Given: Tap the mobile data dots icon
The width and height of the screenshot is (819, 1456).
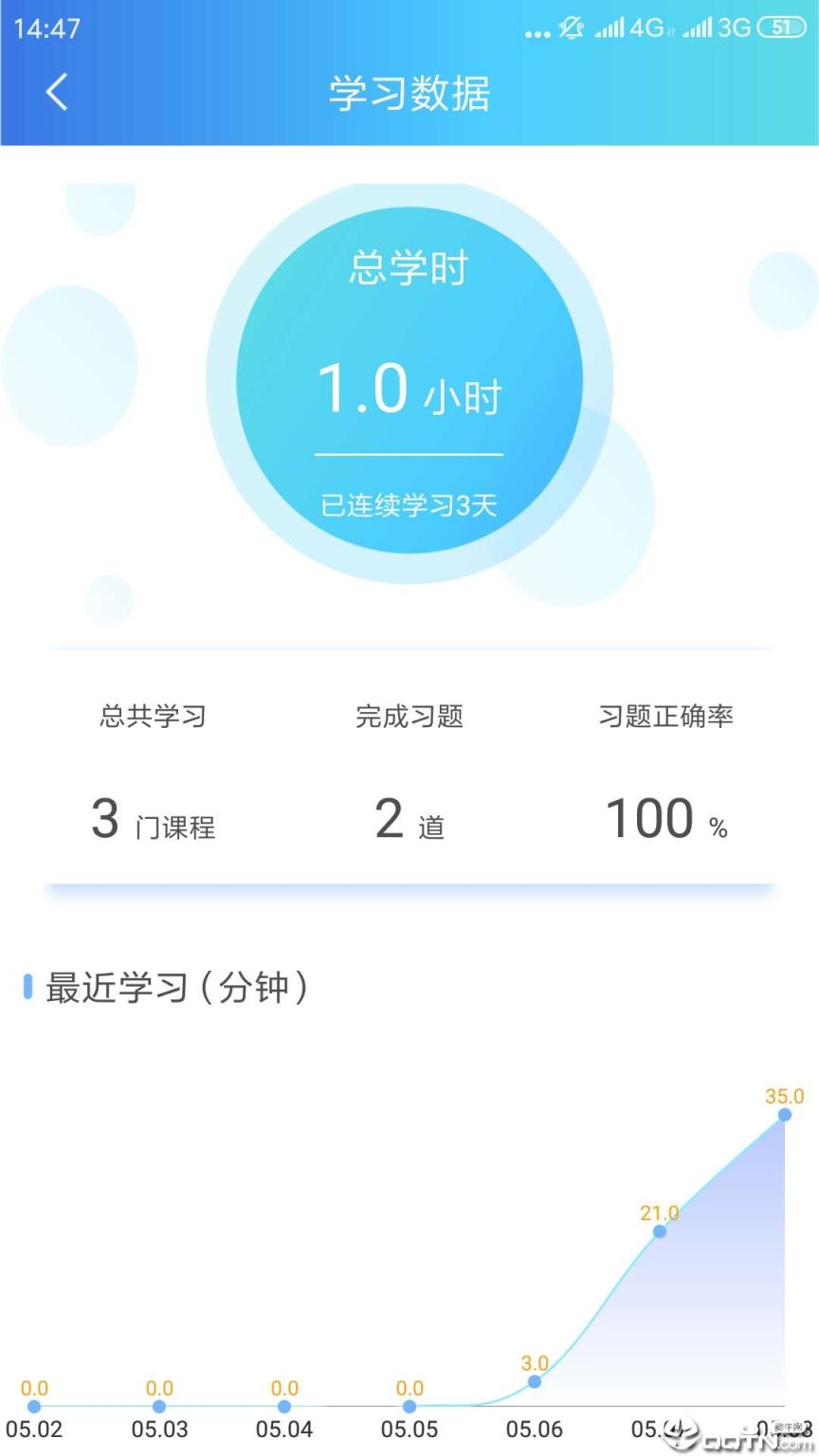Looking at the screenshot, I should [x=537, y=30].
